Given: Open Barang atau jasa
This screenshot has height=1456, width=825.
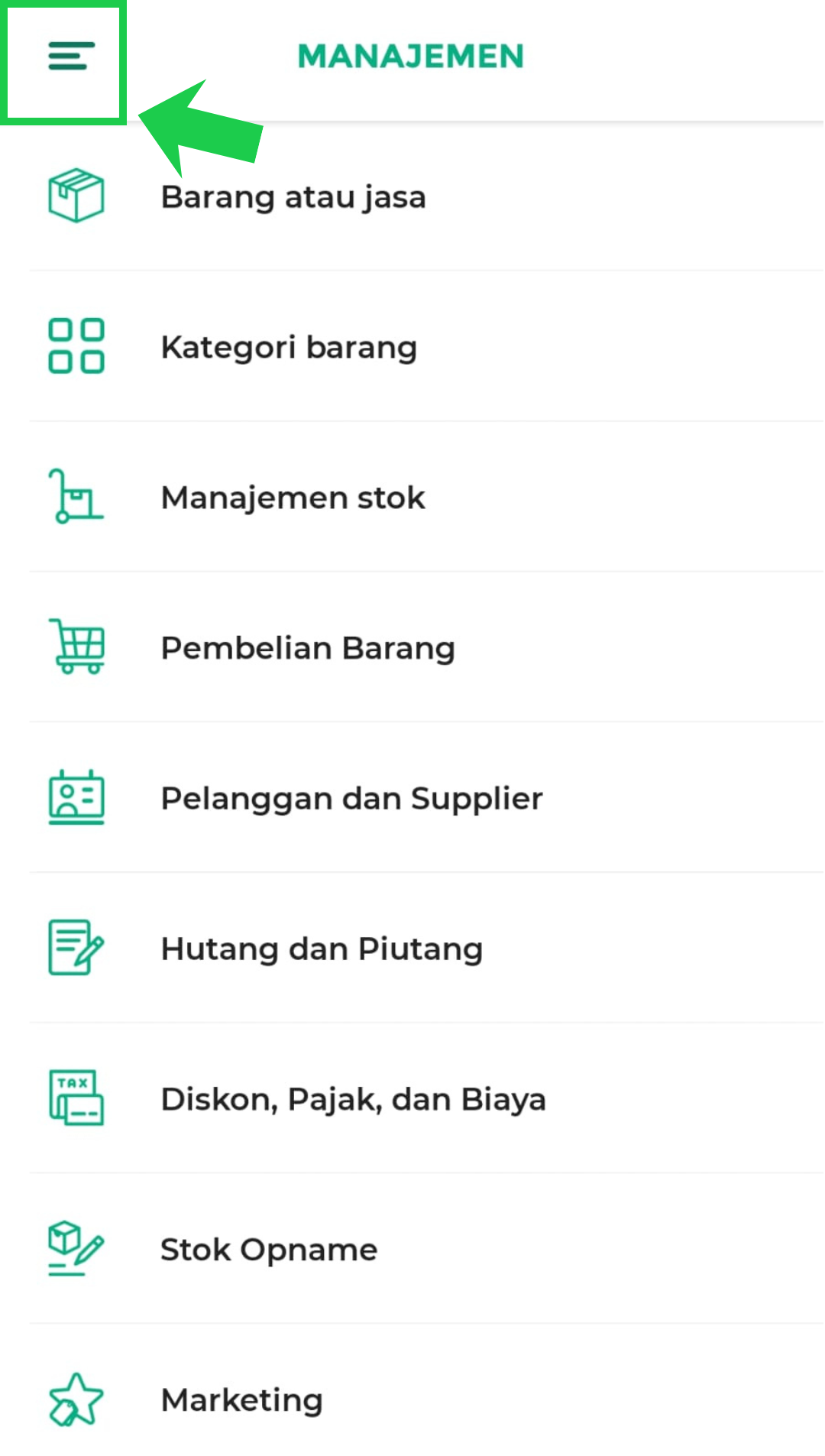Looking at the screenshot, I should click(293, 197).
